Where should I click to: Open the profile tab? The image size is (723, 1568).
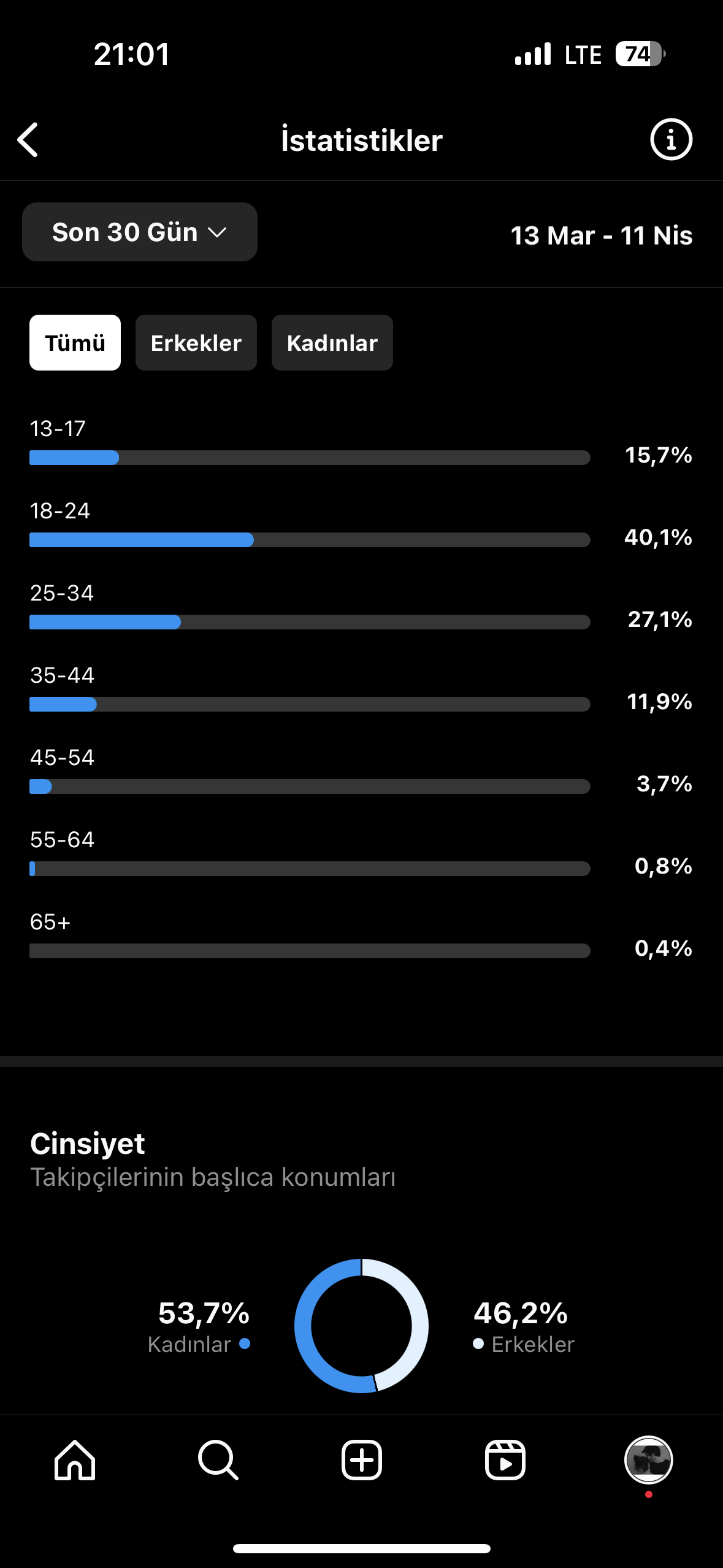pyautogui.click(x=649, y=1460)
